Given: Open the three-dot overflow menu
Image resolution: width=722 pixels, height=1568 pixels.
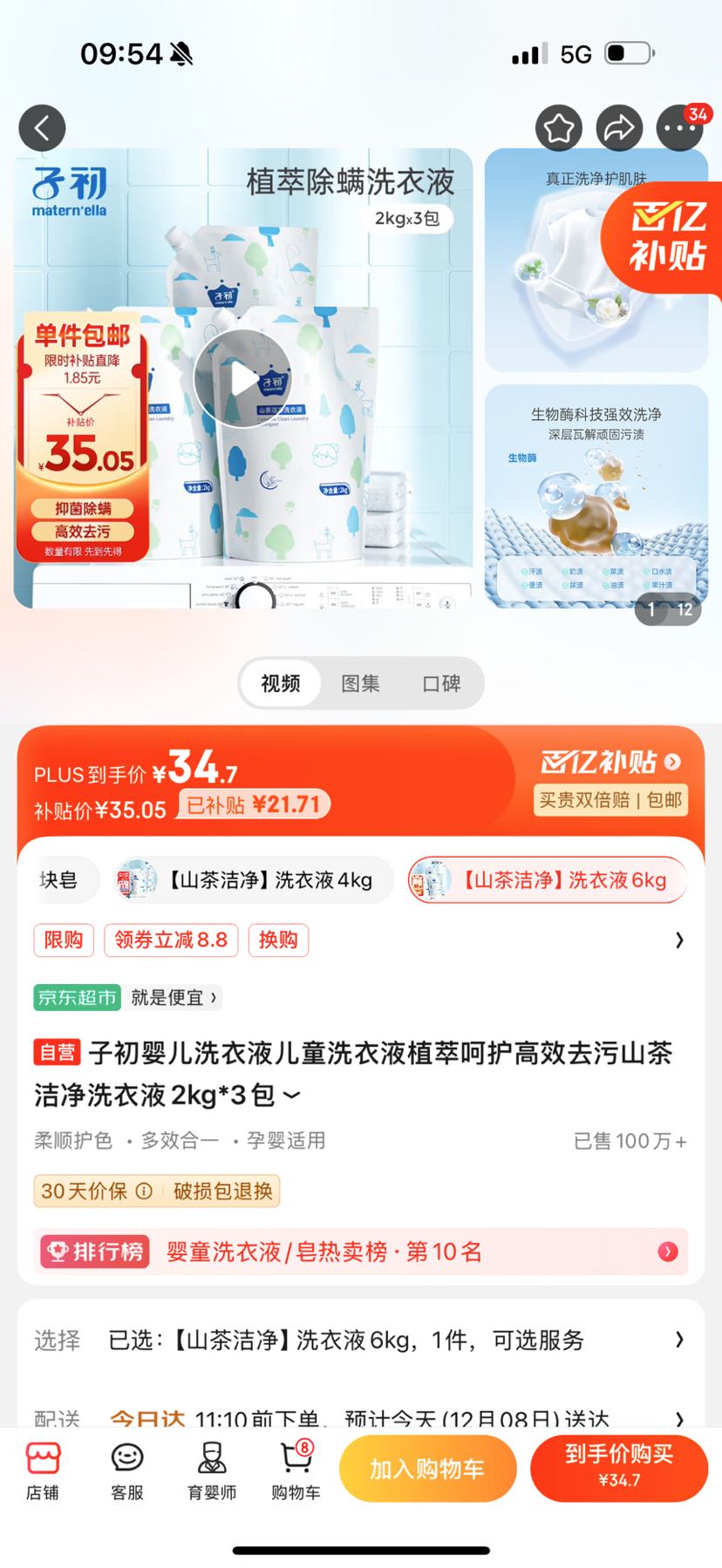Looking at the screenshot, I should 679,129.
